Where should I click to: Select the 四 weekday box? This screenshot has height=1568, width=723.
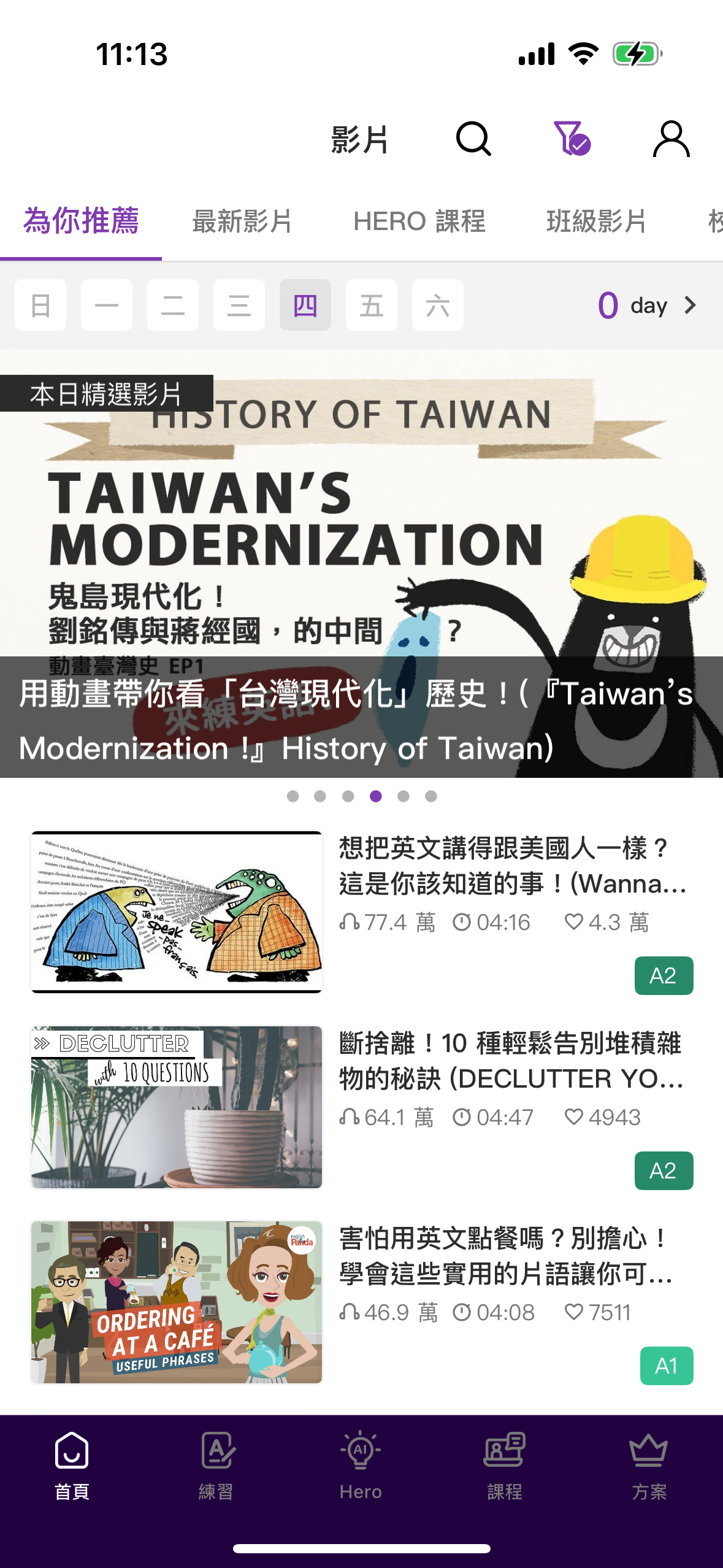[x=305, y=305]
